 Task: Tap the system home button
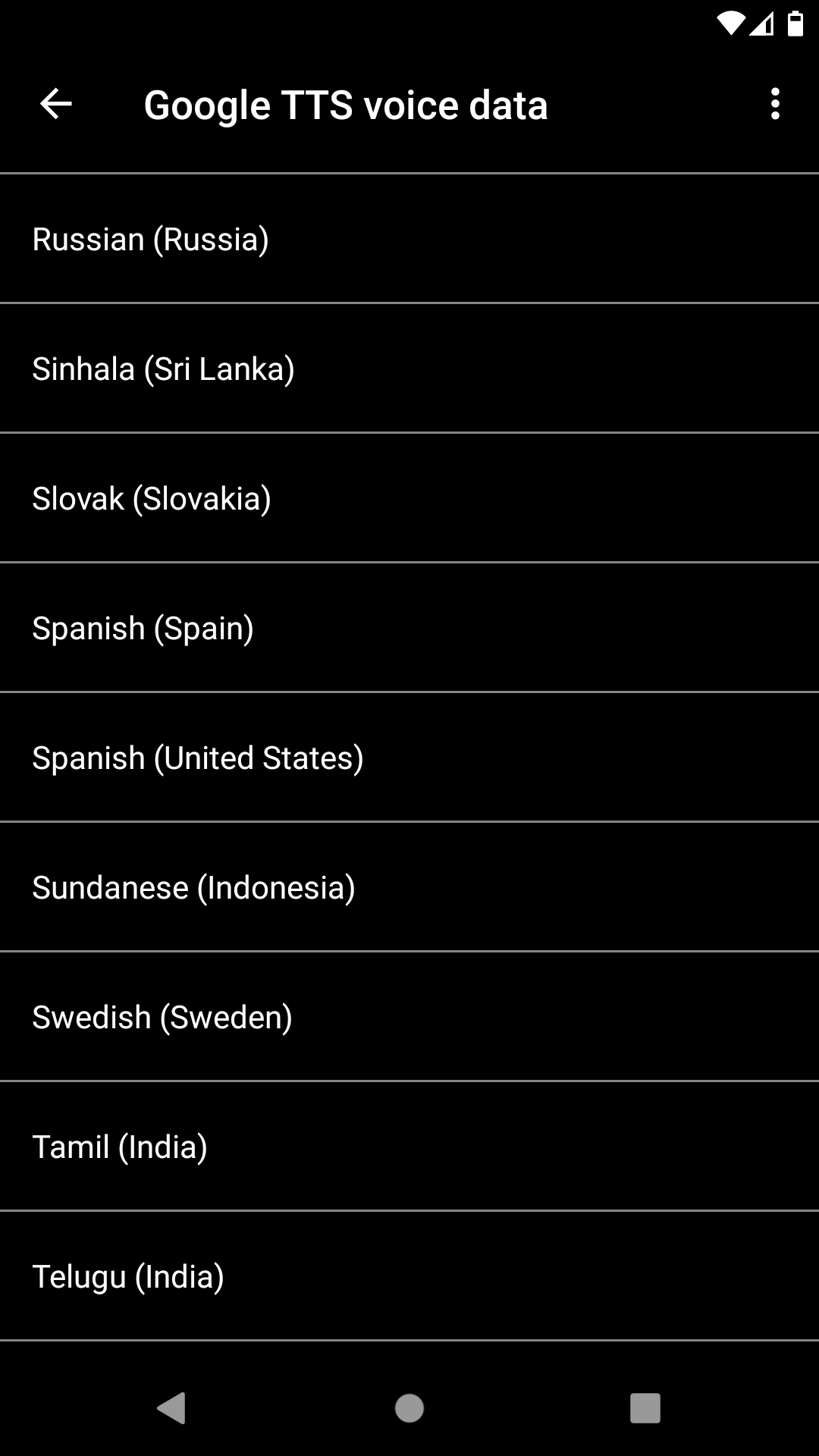[409, 1408]
